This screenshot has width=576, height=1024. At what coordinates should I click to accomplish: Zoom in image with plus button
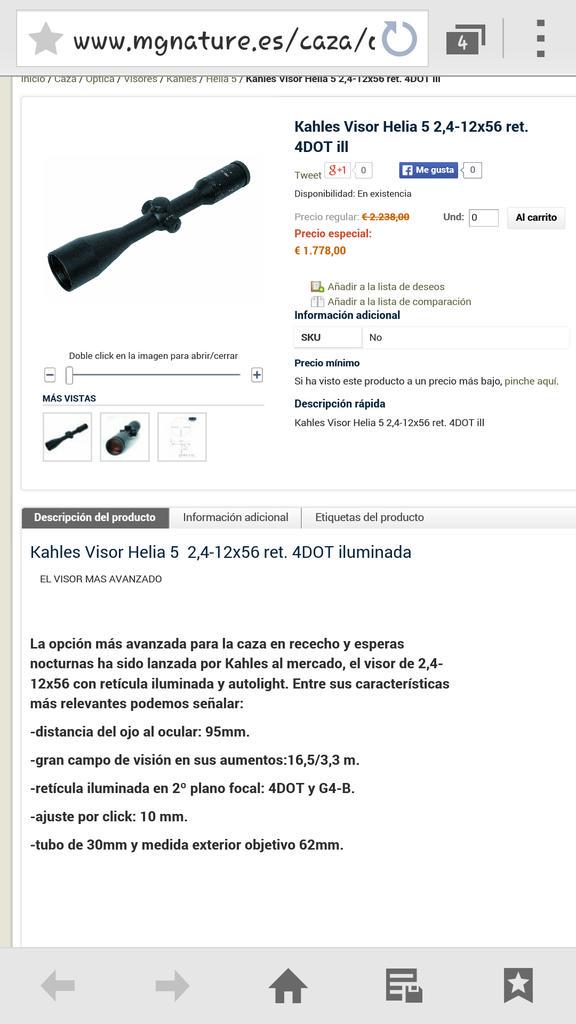coord(257,375)
